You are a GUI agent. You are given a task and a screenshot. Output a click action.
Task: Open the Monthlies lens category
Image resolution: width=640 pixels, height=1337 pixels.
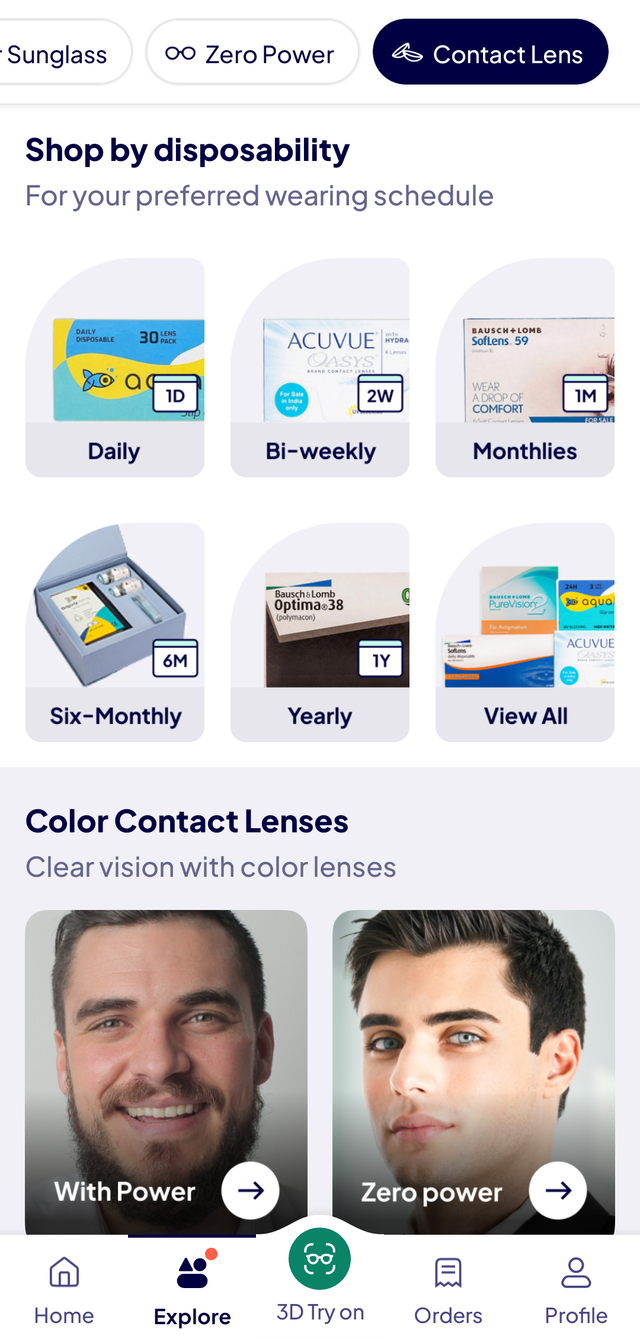point(525,368)
